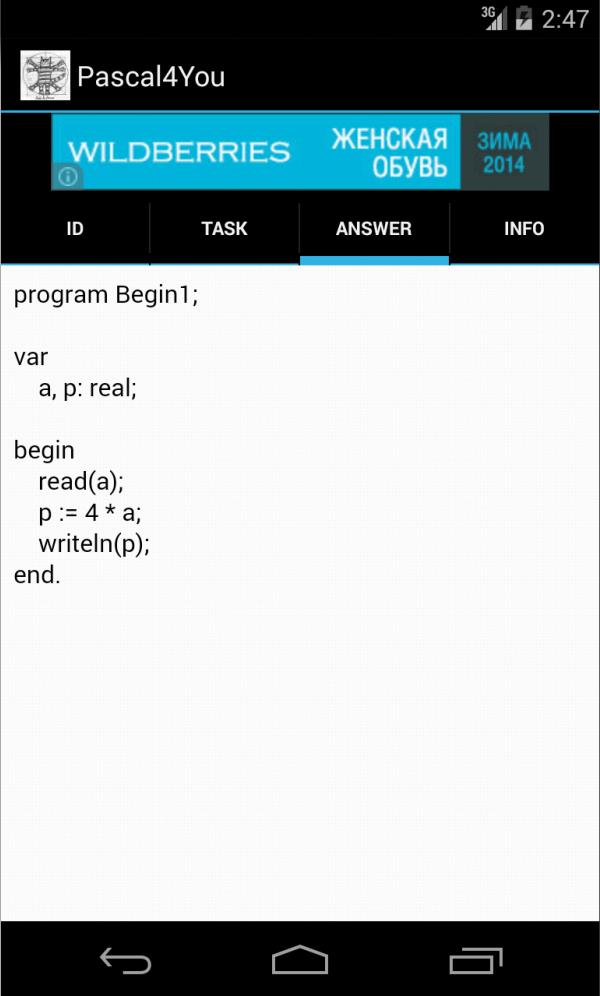Open the recent apps view
The width and height of the screenshot is (600, 996).
coord(475,961)
